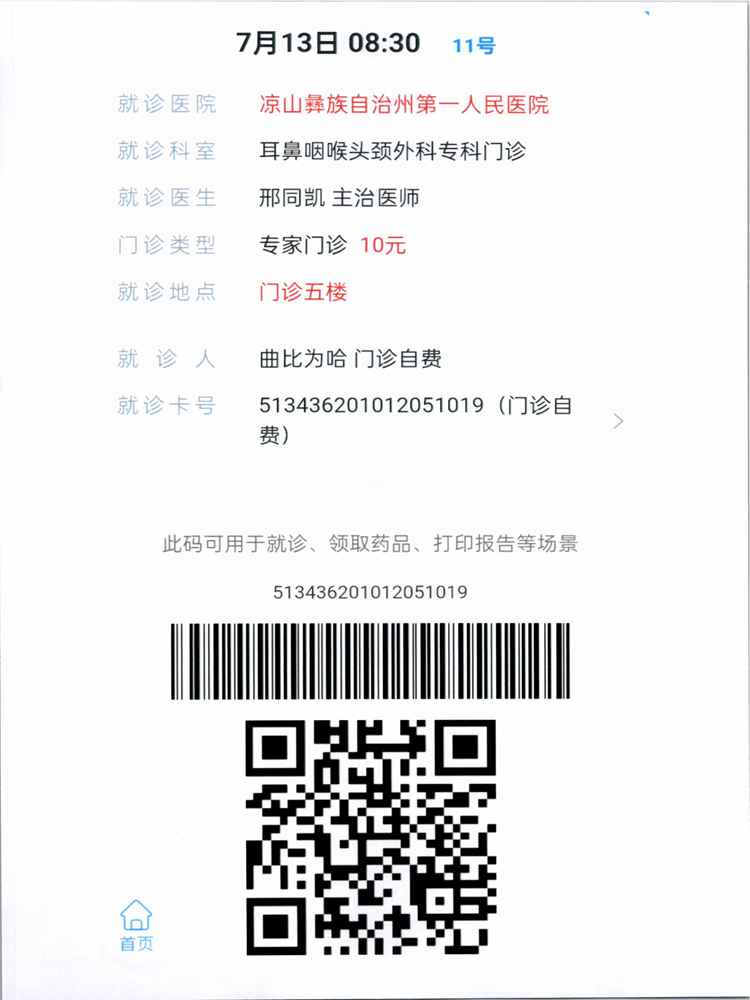This screenshot has width=750, height=1000.
Task: Open the 就诊卡号 row chevron
Action: point(618,421)
